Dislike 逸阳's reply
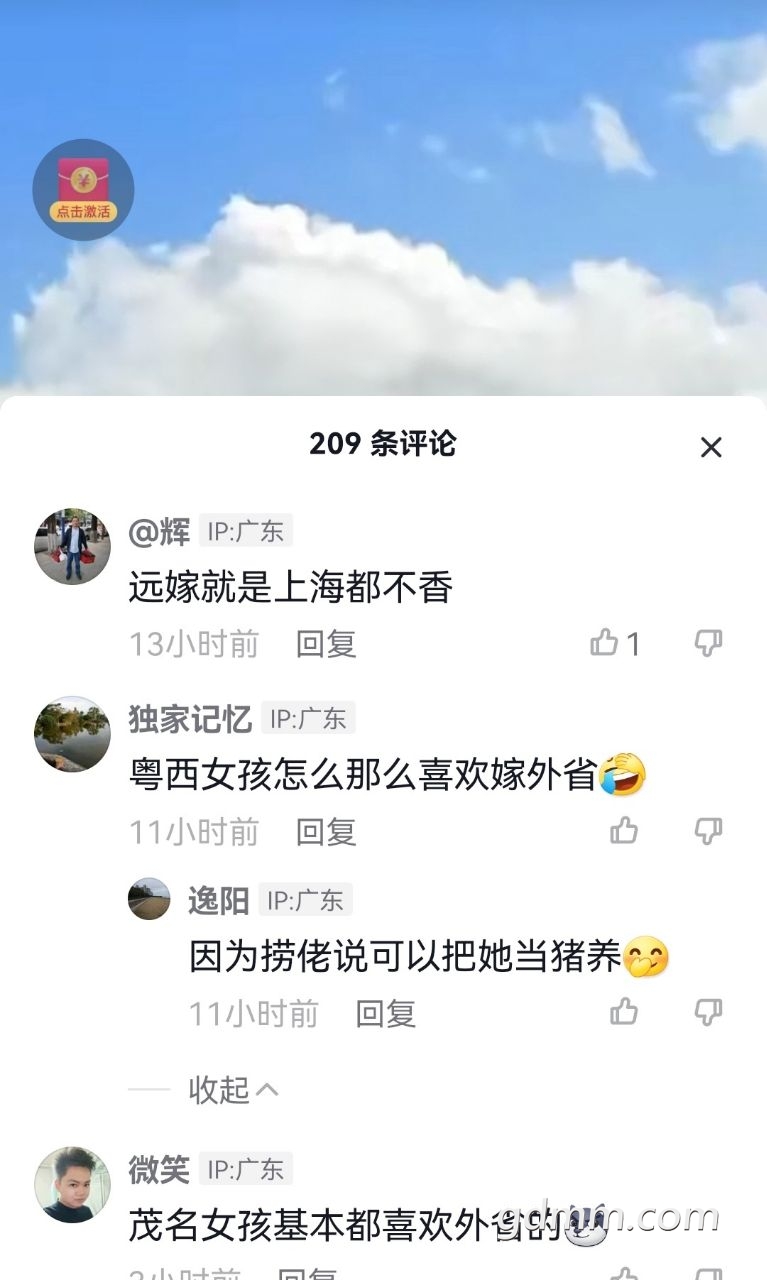 tap(708, 1012)
